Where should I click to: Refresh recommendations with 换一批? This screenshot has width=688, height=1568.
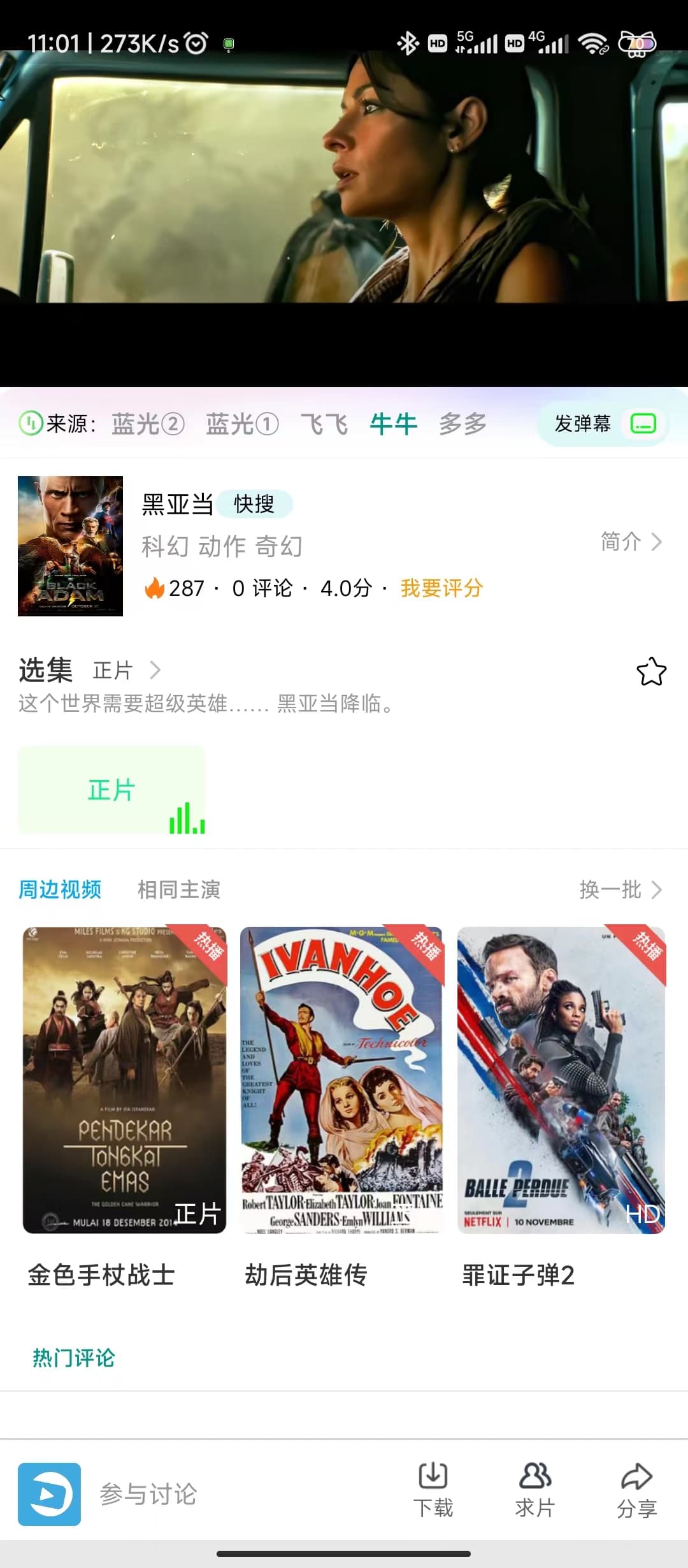pyautogui.click(x=620, y=889)
